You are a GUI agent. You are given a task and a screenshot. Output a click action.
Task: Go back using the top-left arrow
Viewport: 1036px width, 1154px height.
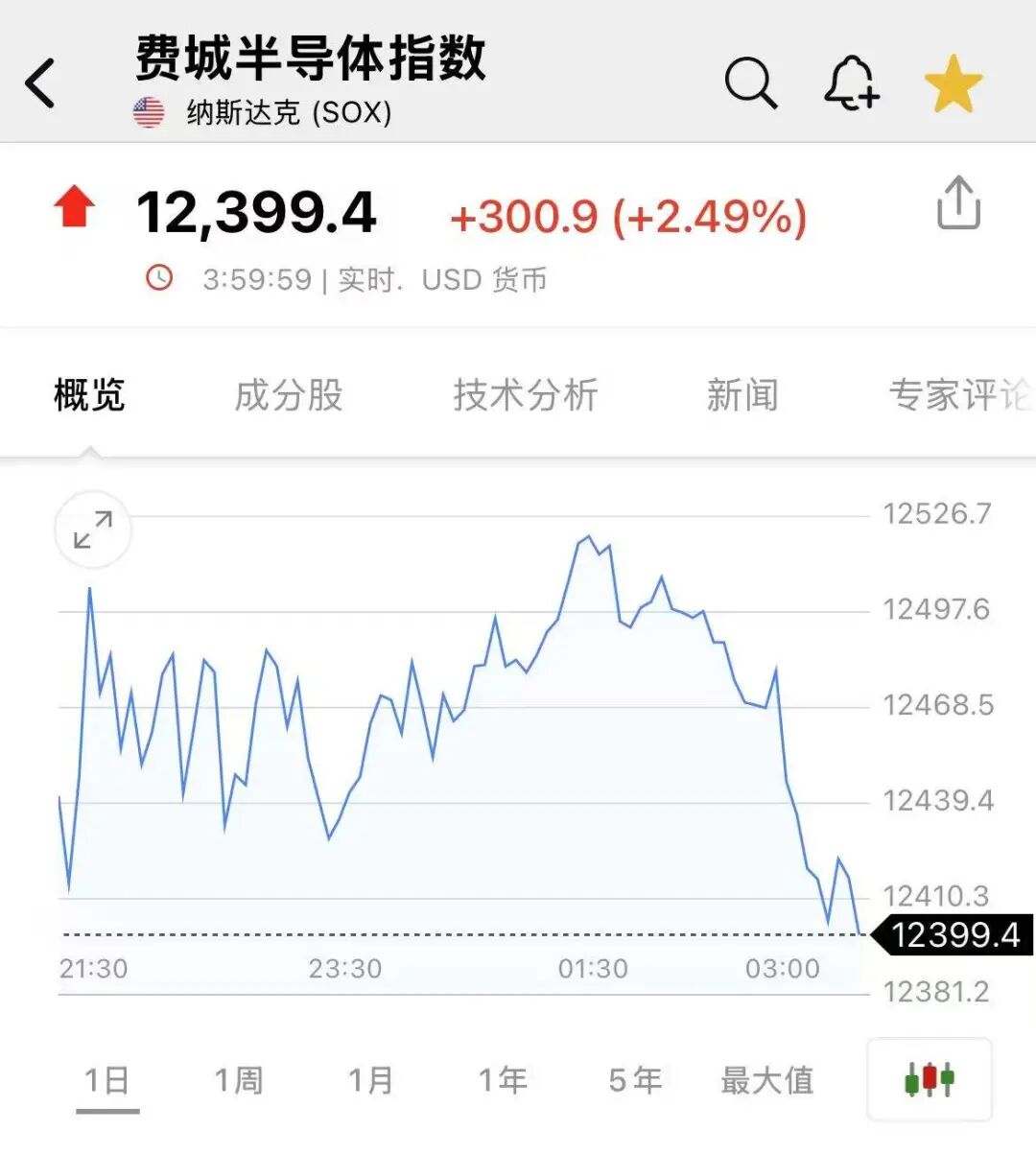pos(40,83)
